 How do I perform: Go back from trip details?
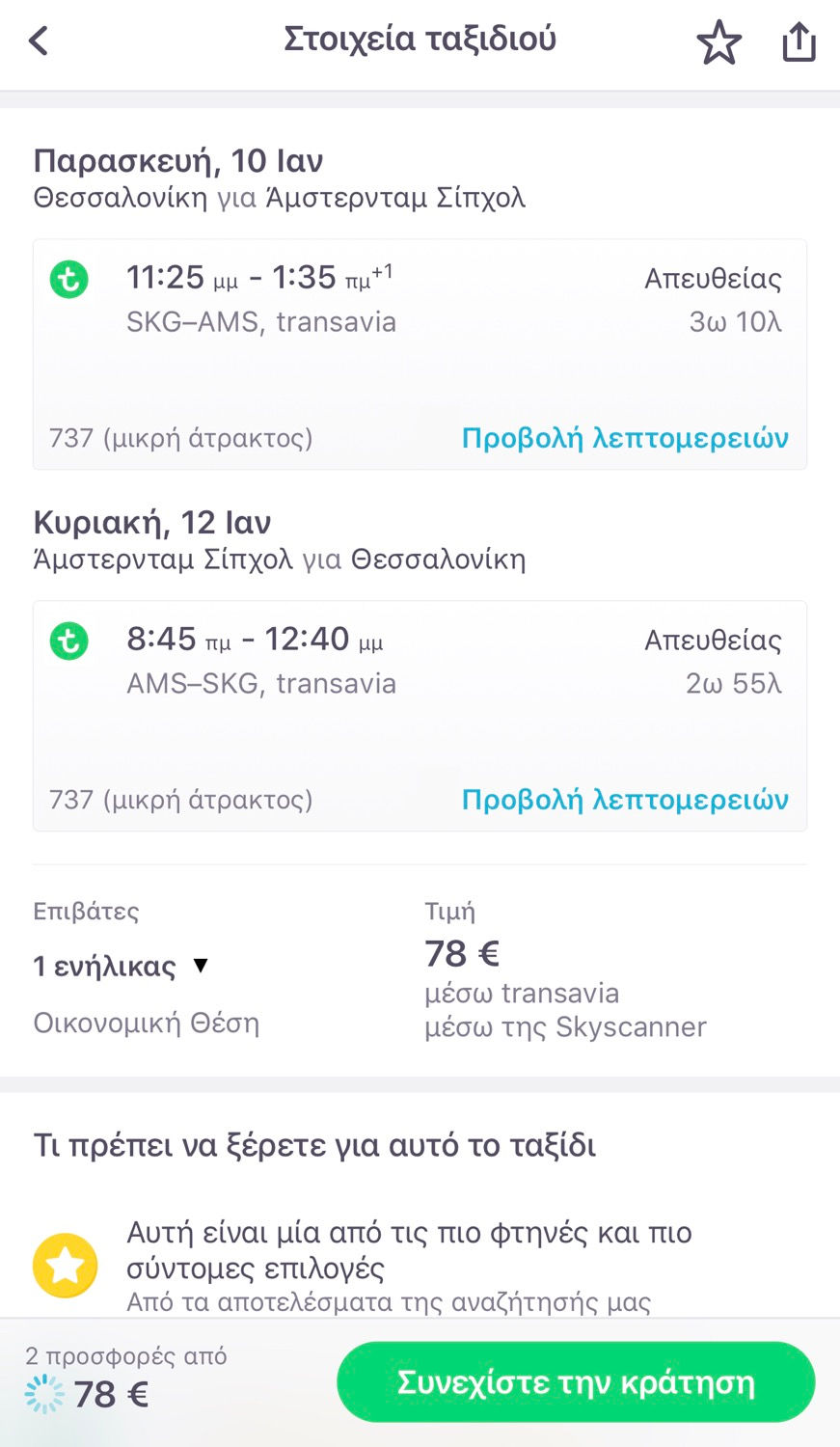click(39, 41)
